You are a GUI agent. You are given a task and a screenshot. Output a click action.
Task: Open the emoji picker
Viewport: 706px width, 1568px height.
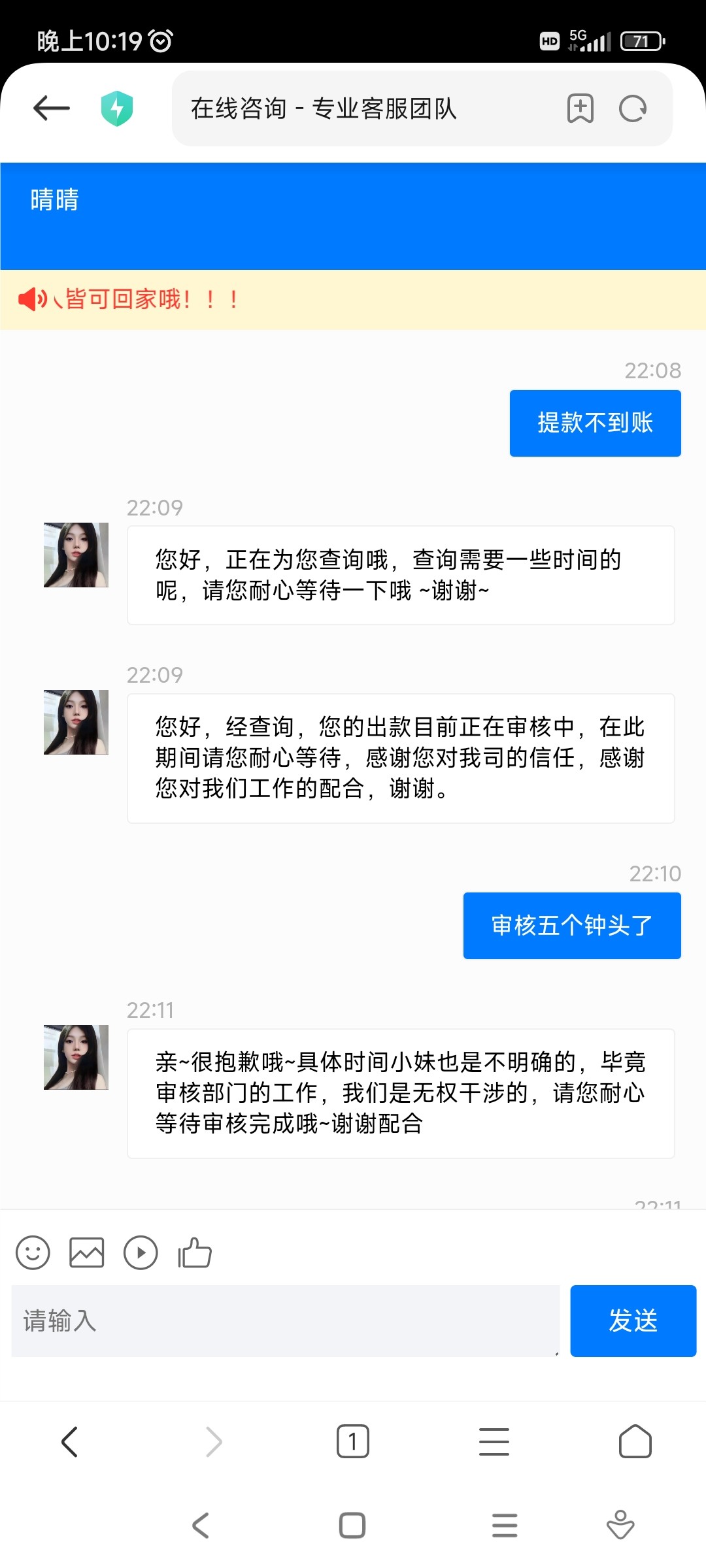[33, 1252]
